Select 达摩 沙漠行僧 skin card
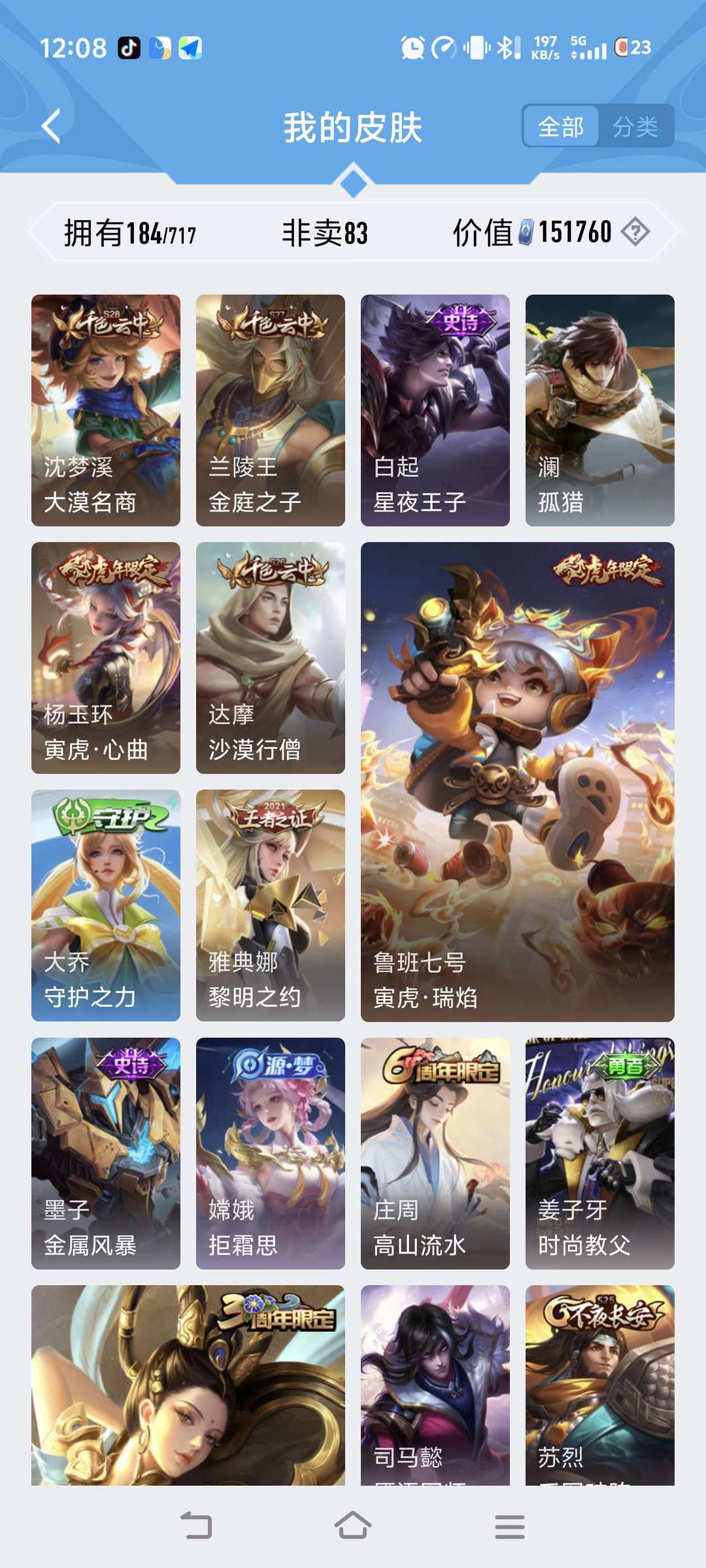This screenshot has height=1568, width=706. [271, 658]
